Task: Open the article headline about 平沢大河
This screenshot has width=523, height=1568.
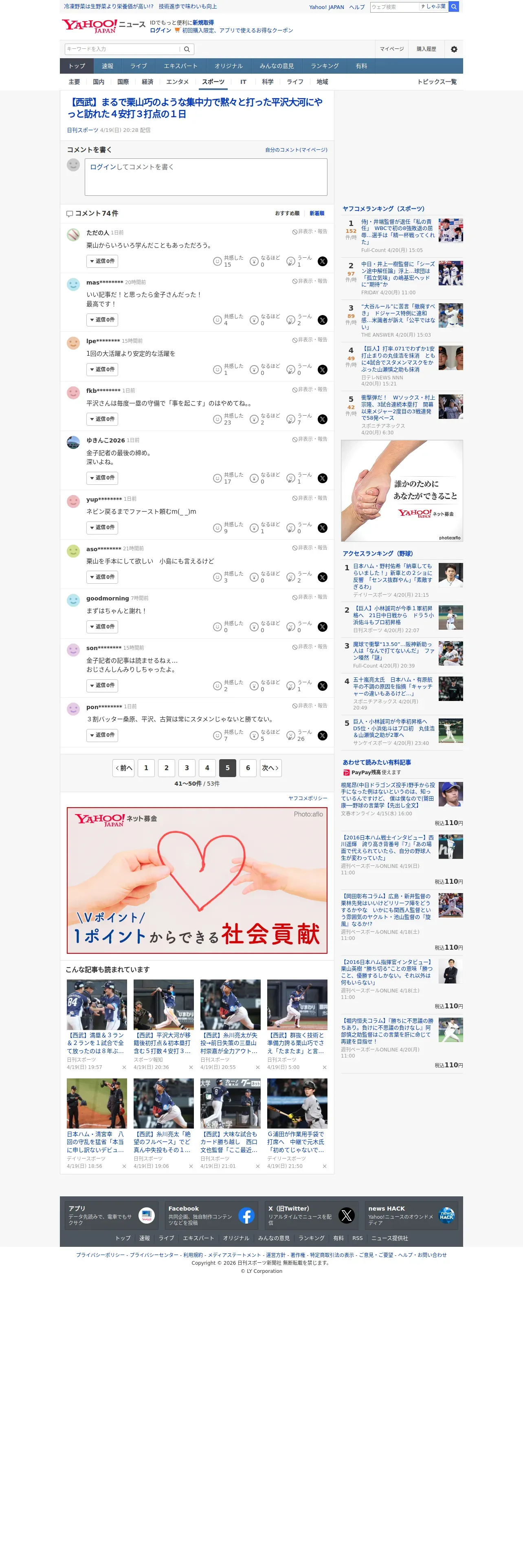Action: [x=195, y=108]
